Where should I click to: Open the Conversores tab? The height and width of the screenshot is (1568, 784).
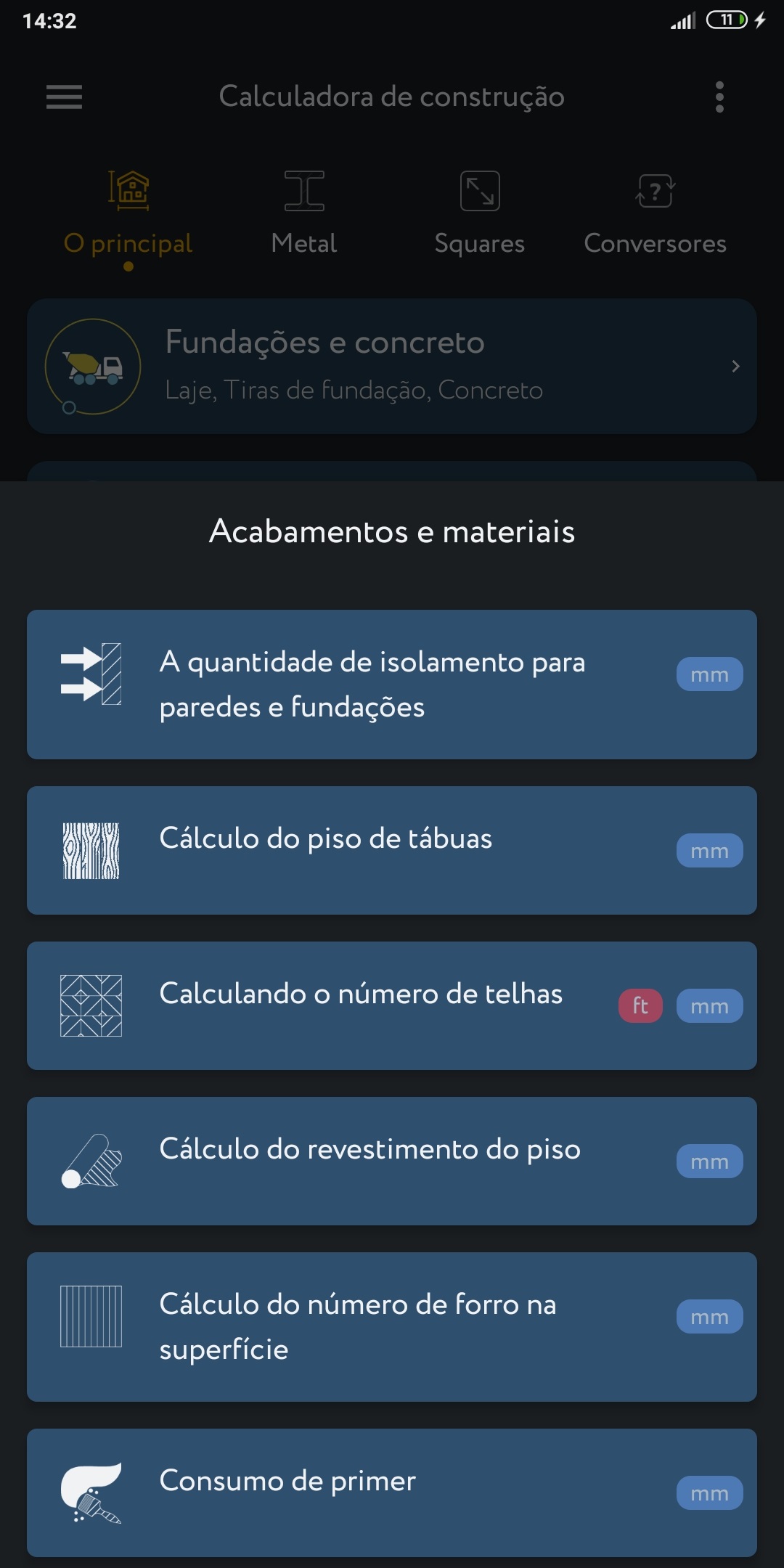coord(655,214)
